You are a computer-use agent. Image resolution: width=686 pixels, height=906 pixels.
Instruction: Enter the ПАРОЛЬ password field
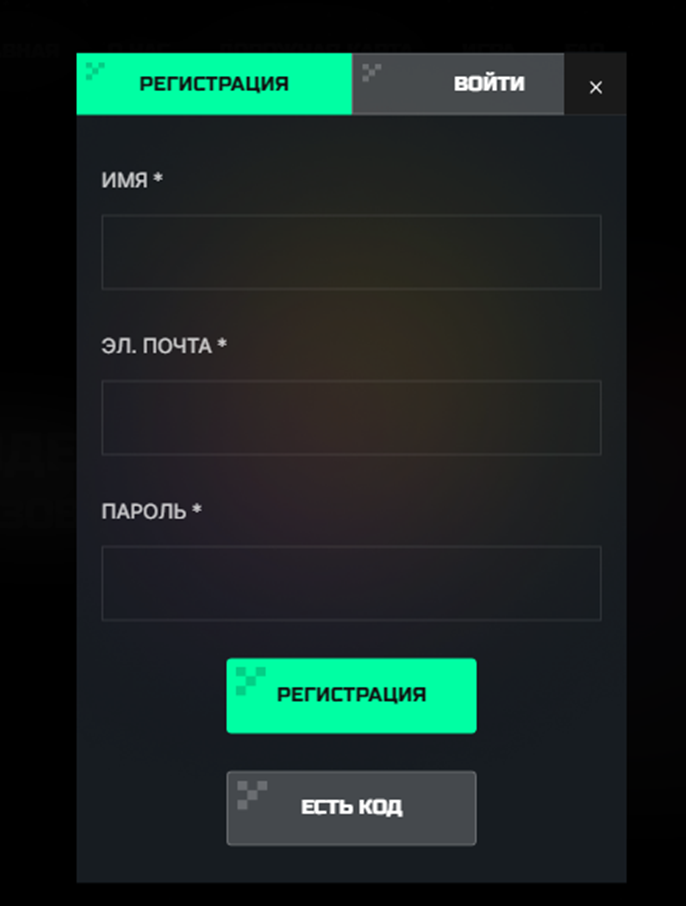tap(351, 583)
